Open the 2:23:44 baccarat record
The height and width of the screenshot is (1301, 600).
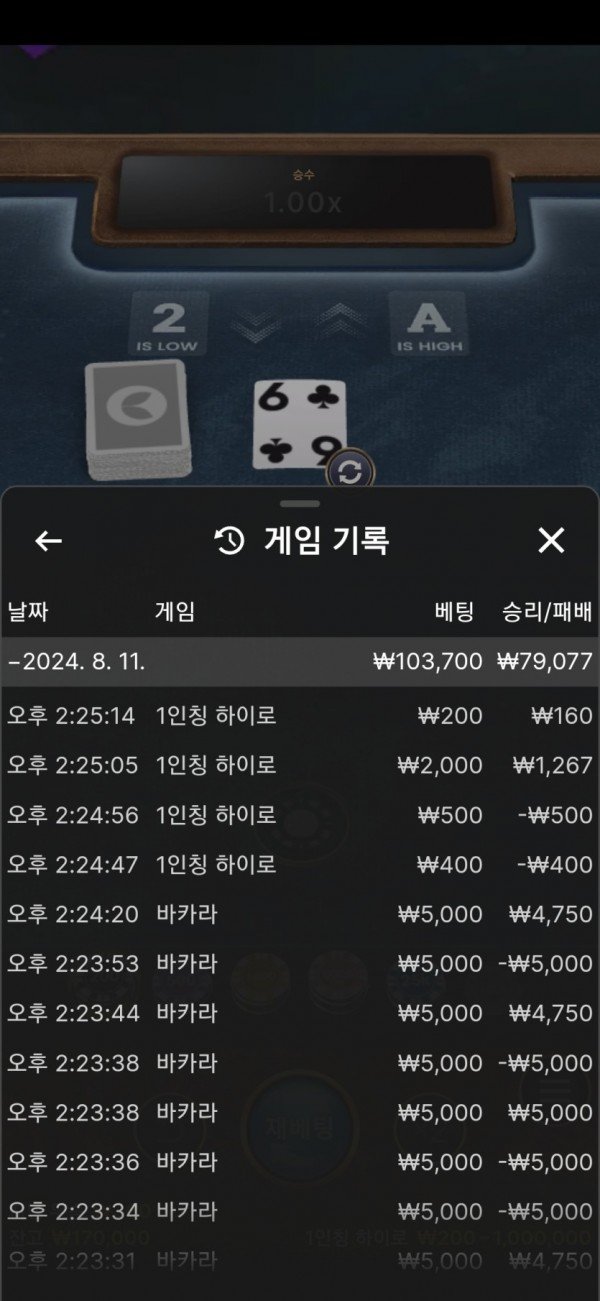click(x=300, y=1013)
